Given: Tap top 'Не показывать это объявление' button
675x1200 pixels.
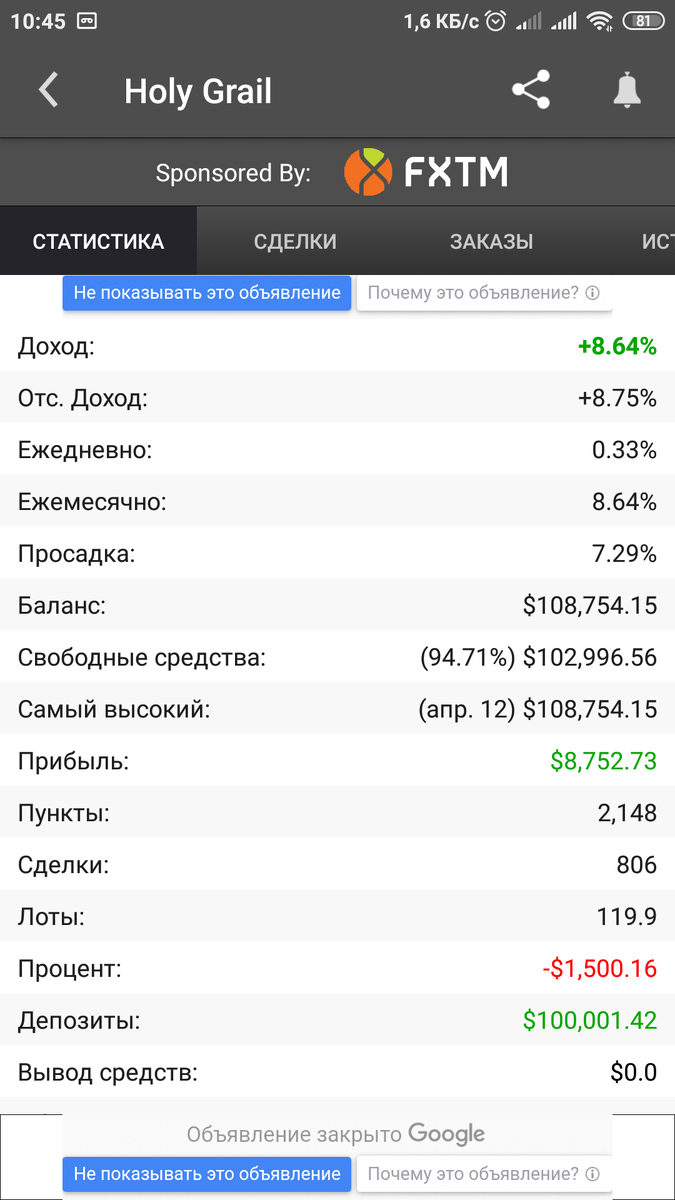Looking at the screenshot, I should (x=207, y=293).
